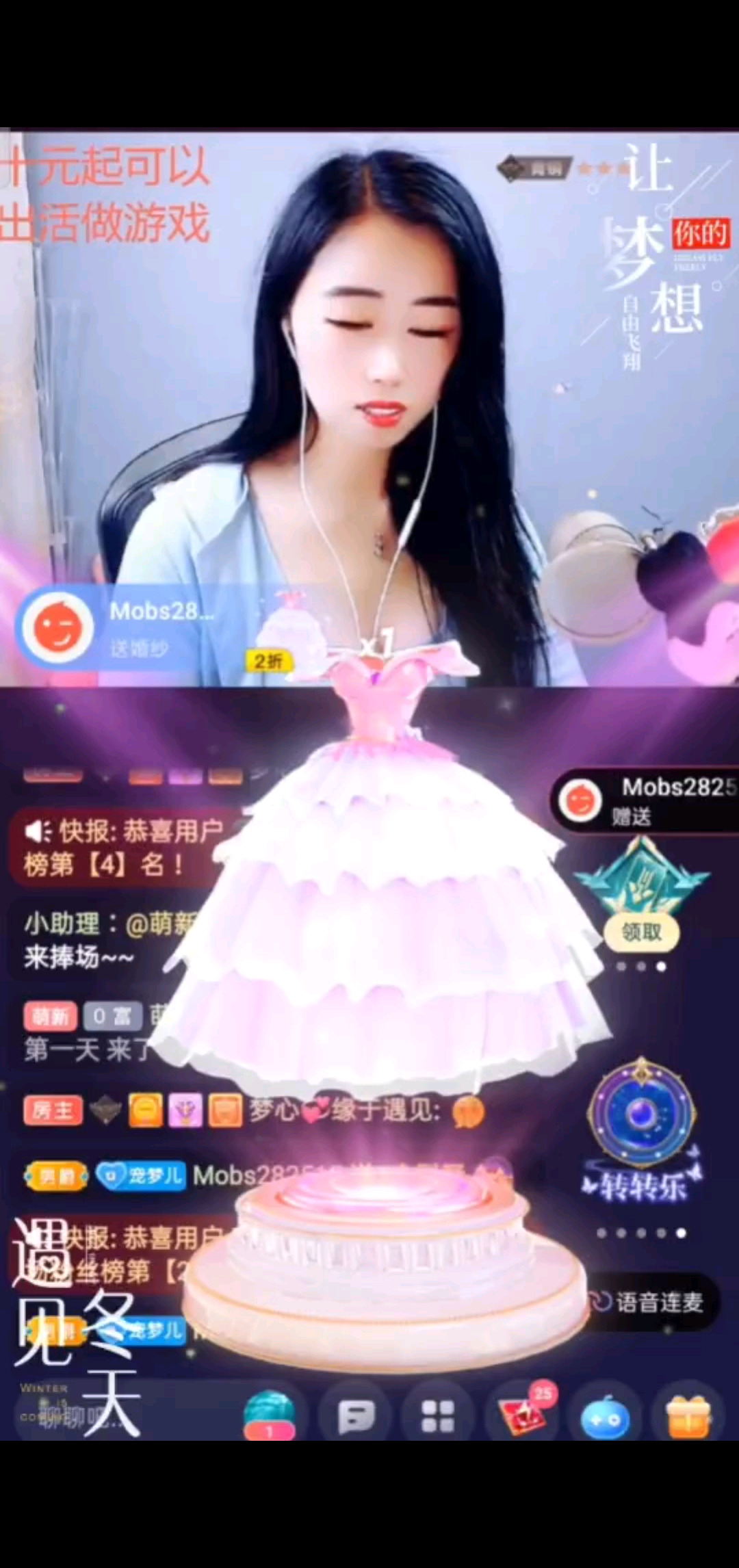Start 语音连麦 voice connection
The image size is (739, 1568).
(649, 1302)
